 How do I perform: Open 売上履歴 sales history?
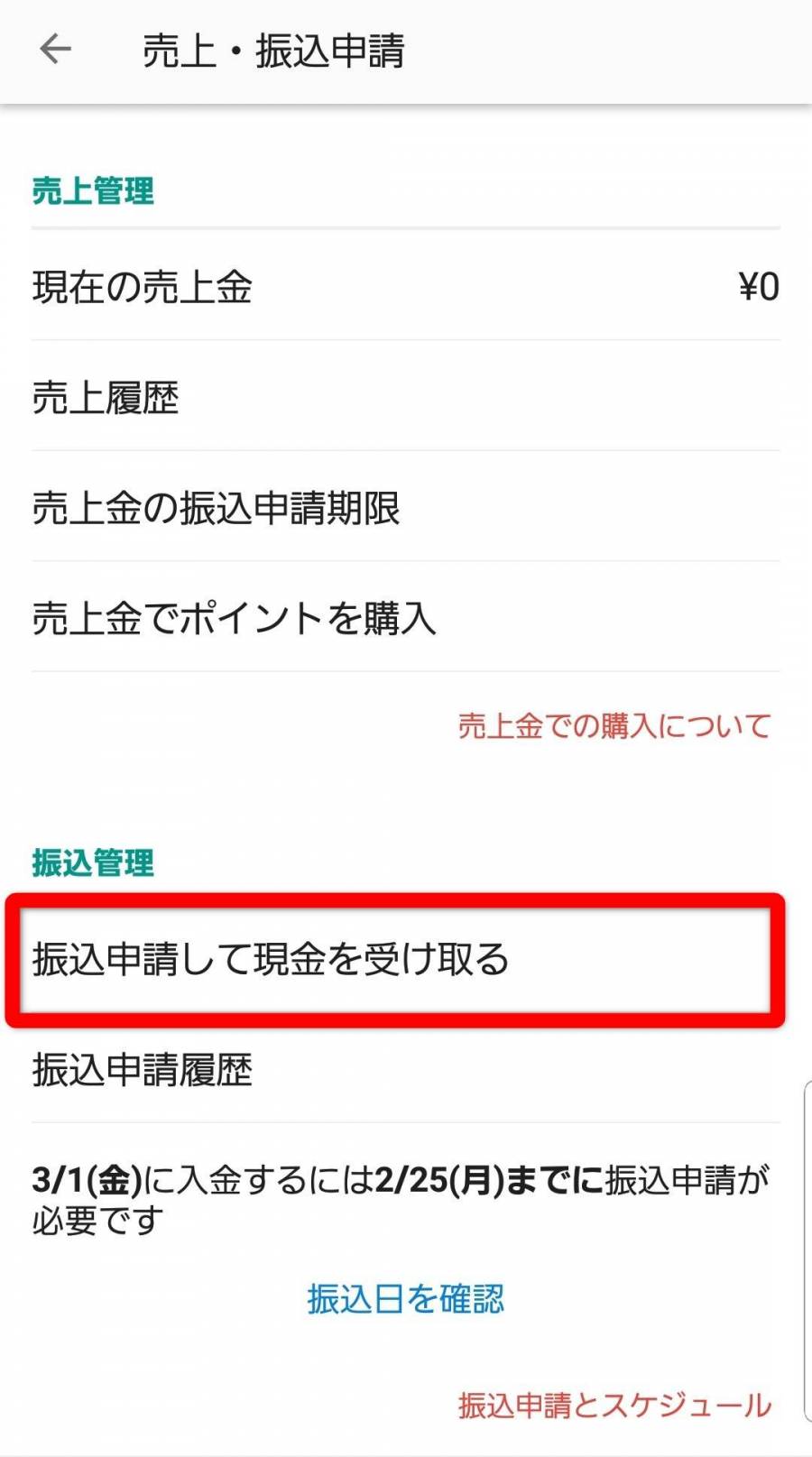point(405,398)
